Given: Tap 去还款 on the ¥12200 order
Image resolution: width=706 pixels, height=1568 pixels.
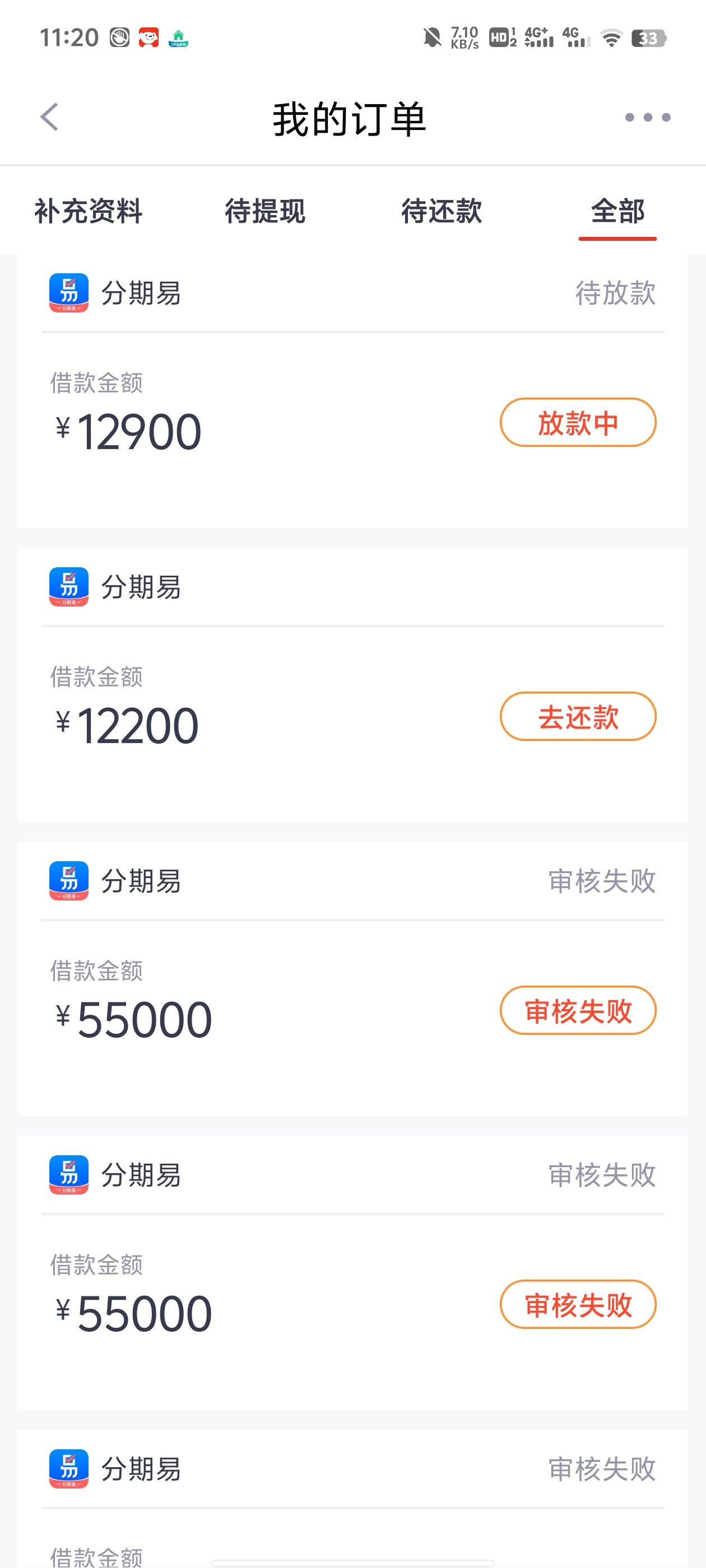Looking at the screenshot, I should (x=578, y=716).
